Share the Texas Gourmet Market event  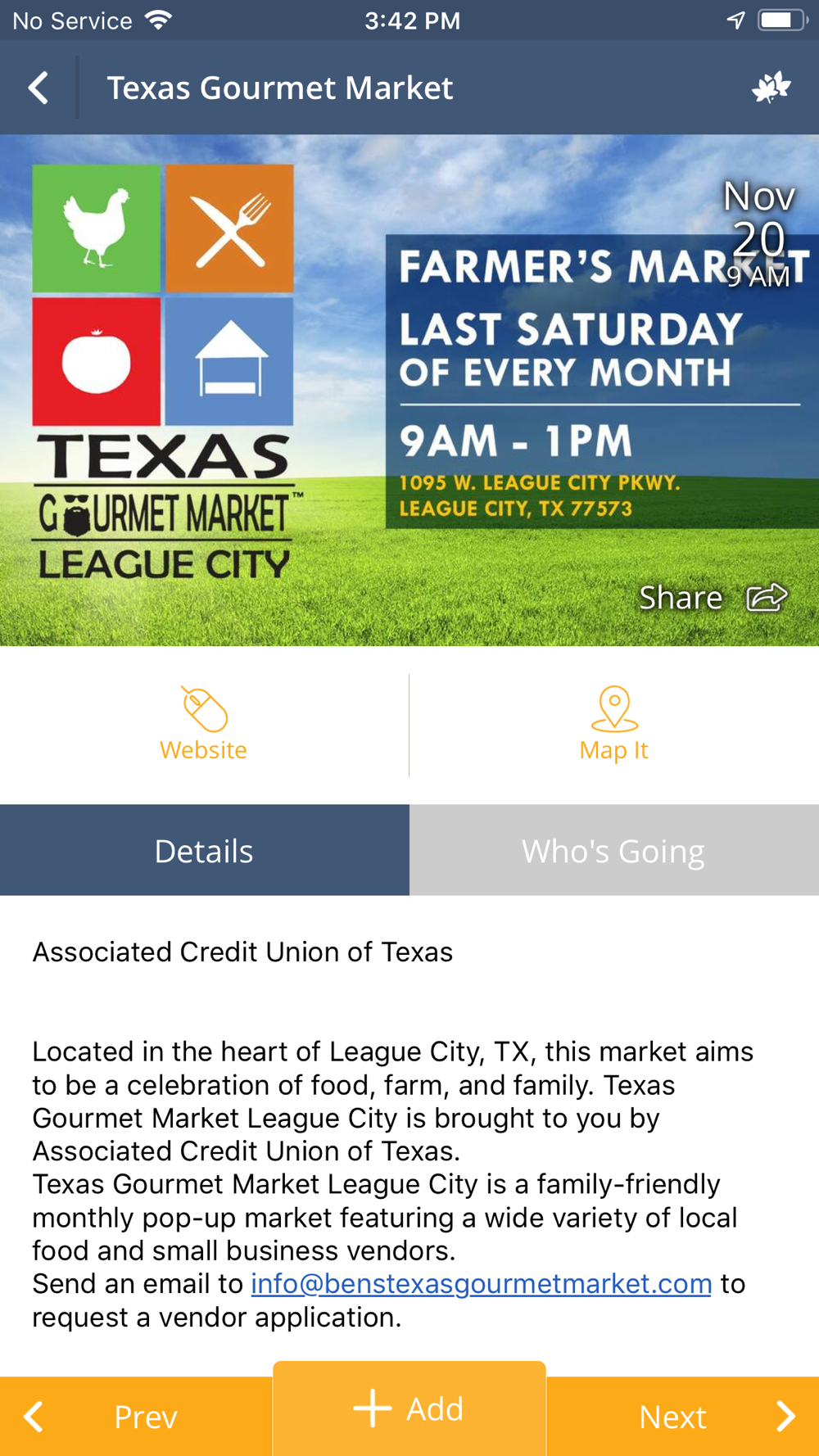pyautogui.click(x=713, y=598)
